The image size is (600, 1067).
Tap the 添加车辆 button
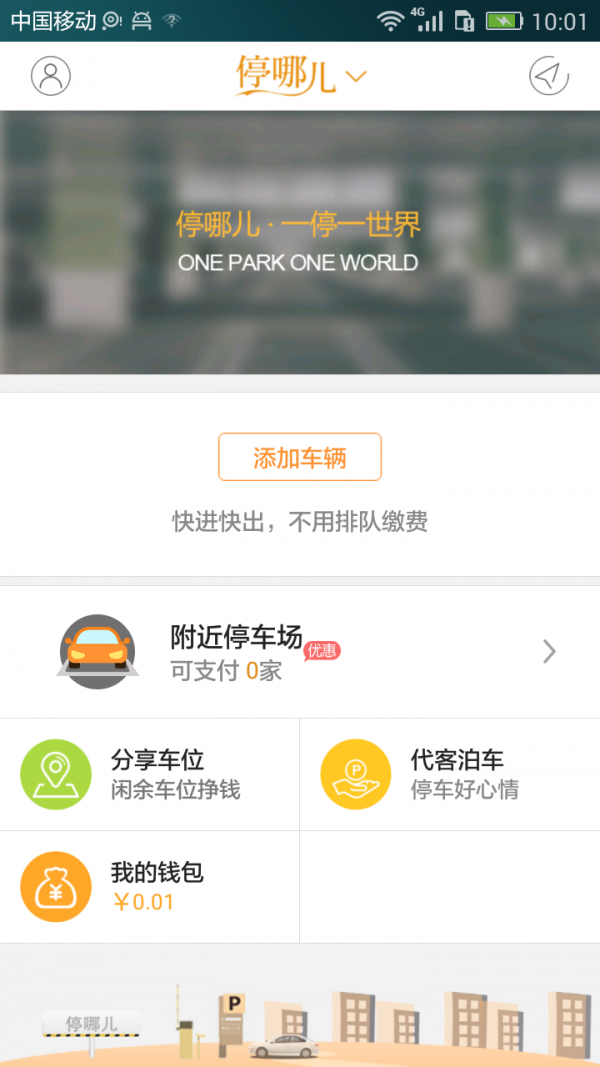pos(300,458)
